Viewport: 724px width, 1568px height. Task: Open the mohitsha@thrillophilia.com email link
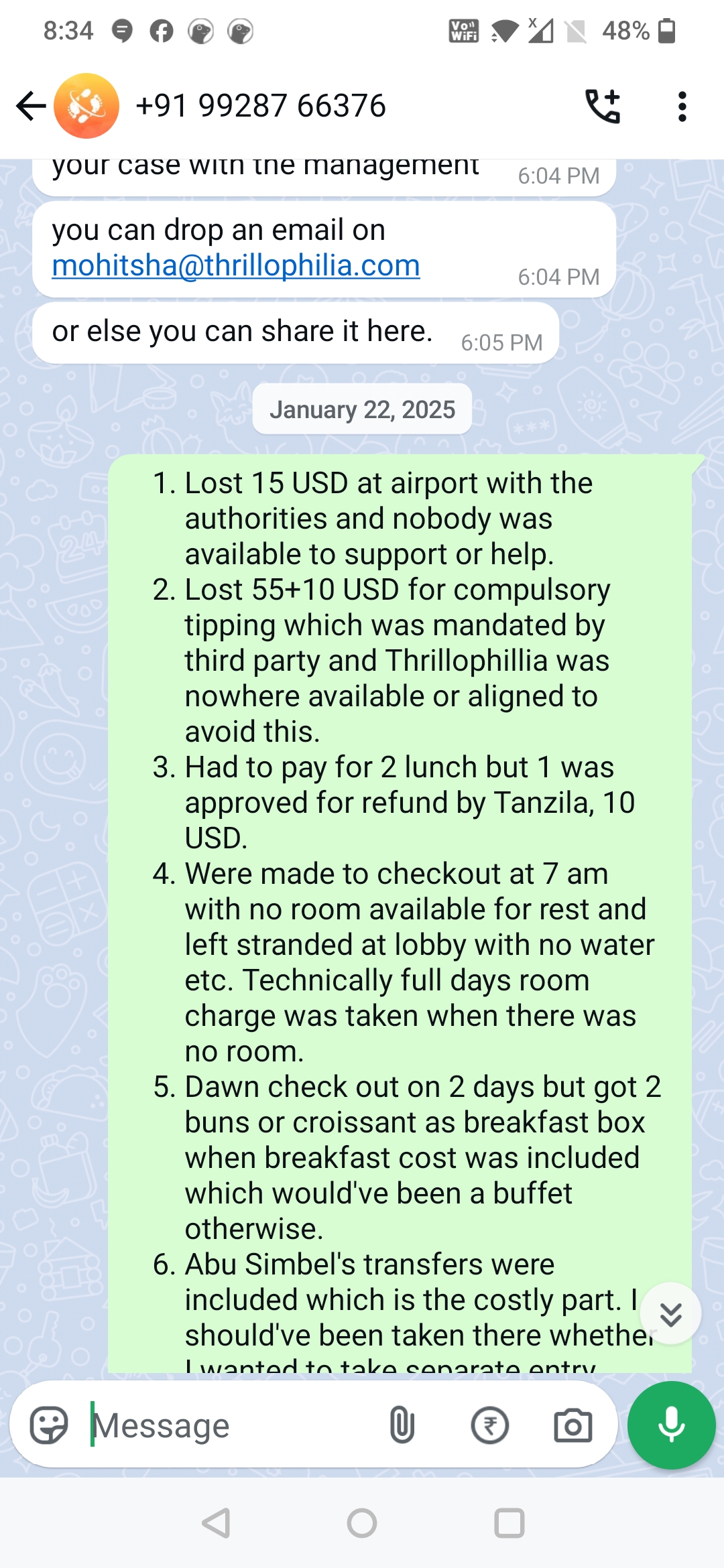point(236,266)
